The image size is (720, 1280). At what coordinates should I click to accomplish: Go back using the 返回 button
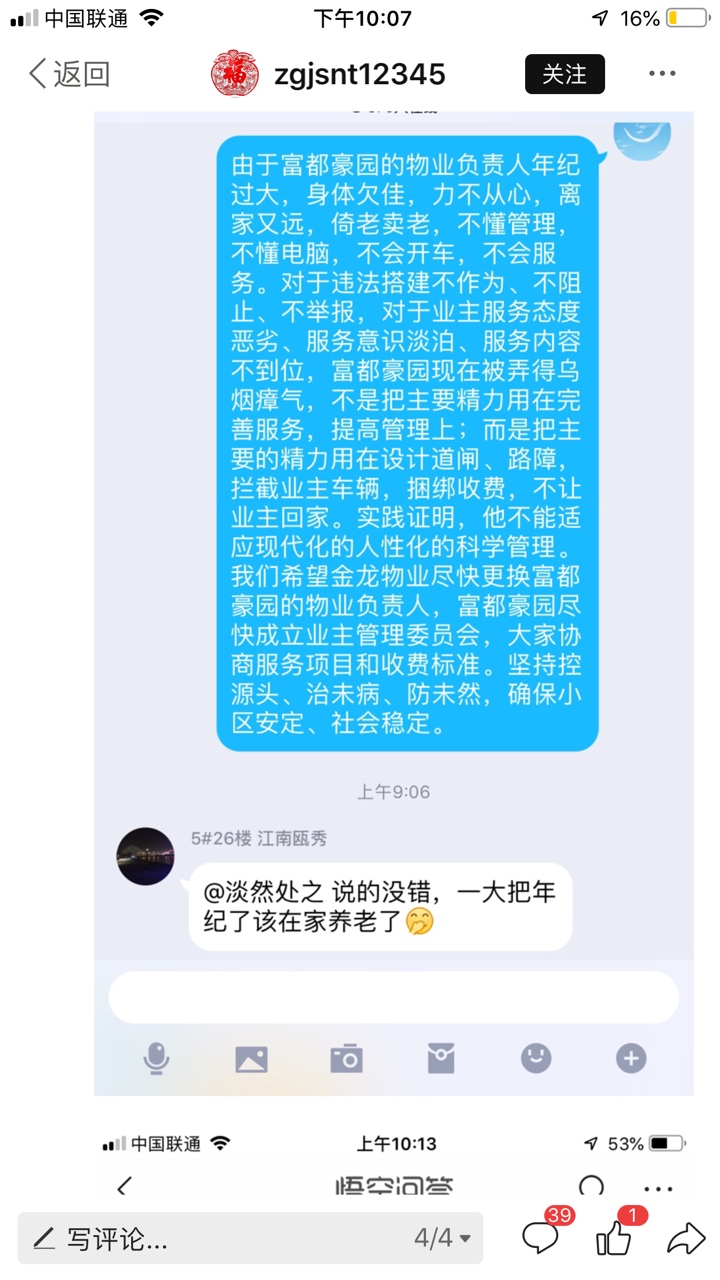pos(68,74)
